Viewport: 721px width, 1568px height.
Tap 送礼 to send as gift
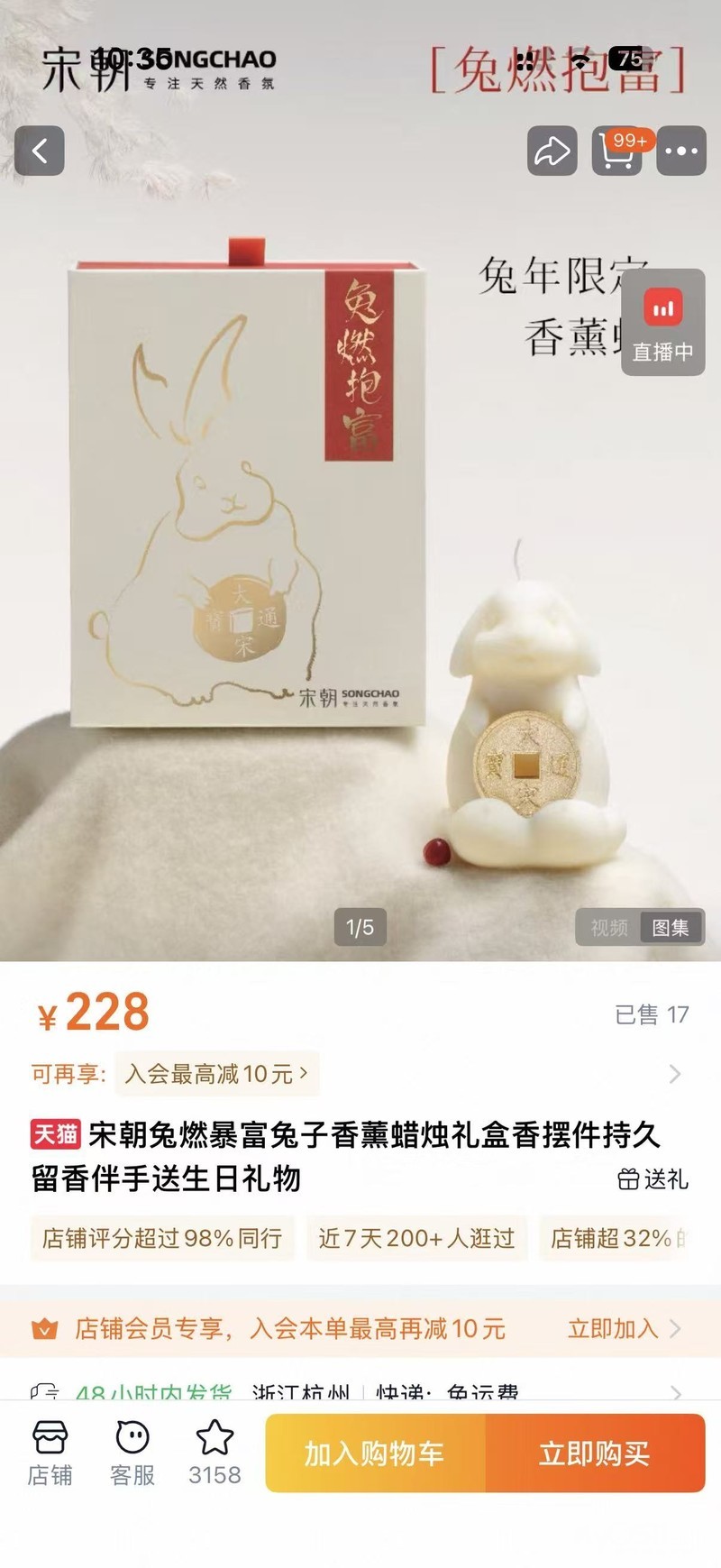pos(653,1178)
